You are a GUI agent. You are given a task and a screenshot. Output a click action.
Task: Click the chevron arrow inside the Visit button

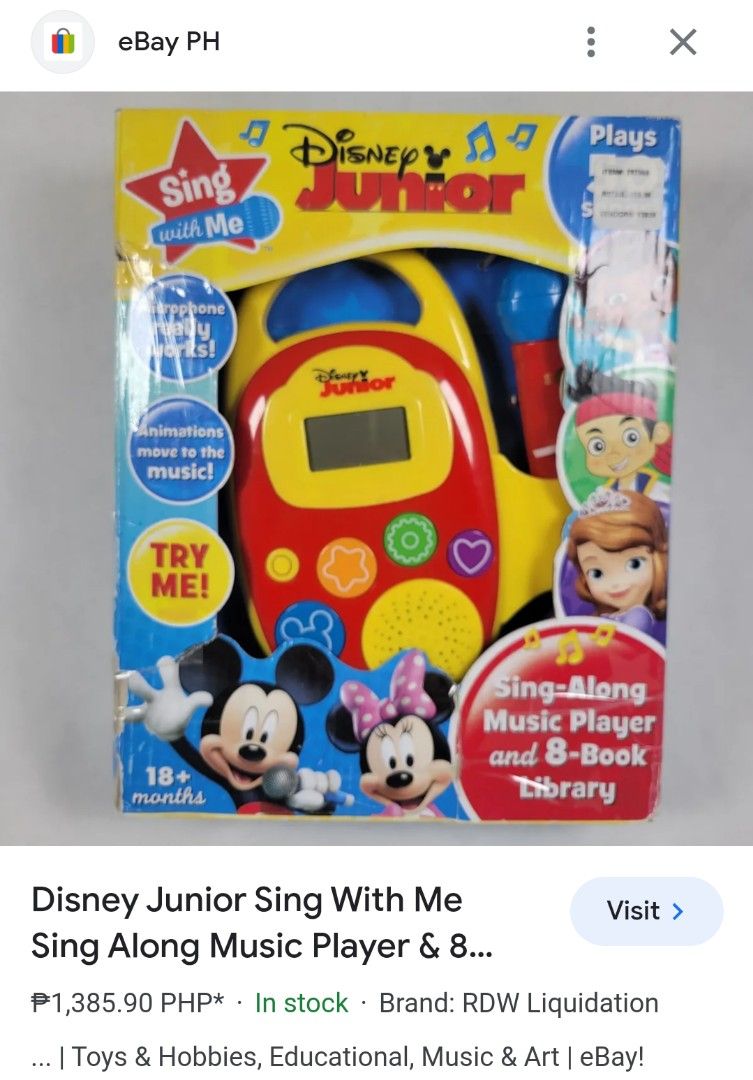(679, 910)
